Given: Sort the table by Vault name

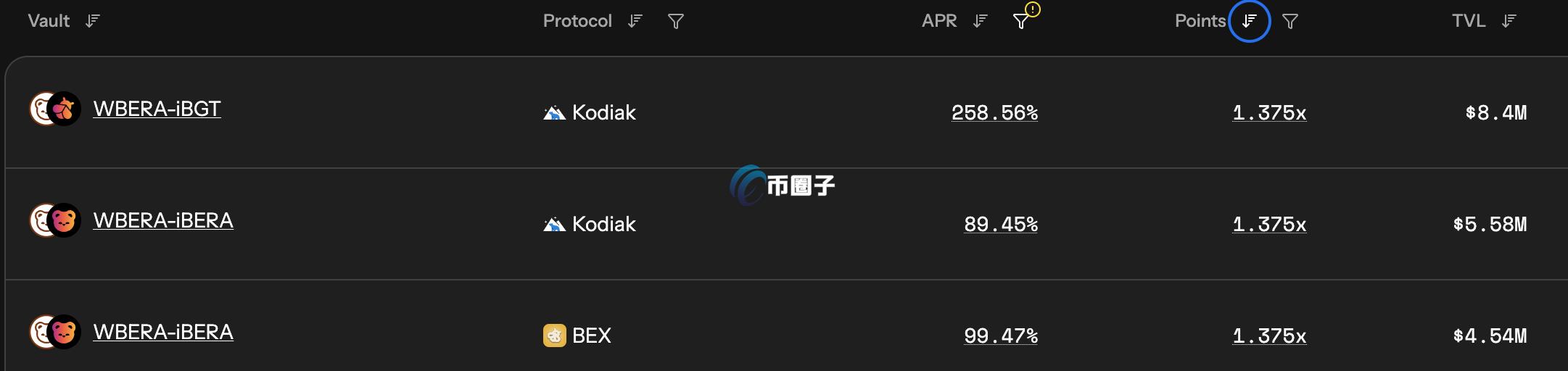Looking at the screenshot, I should click(92, 21).
